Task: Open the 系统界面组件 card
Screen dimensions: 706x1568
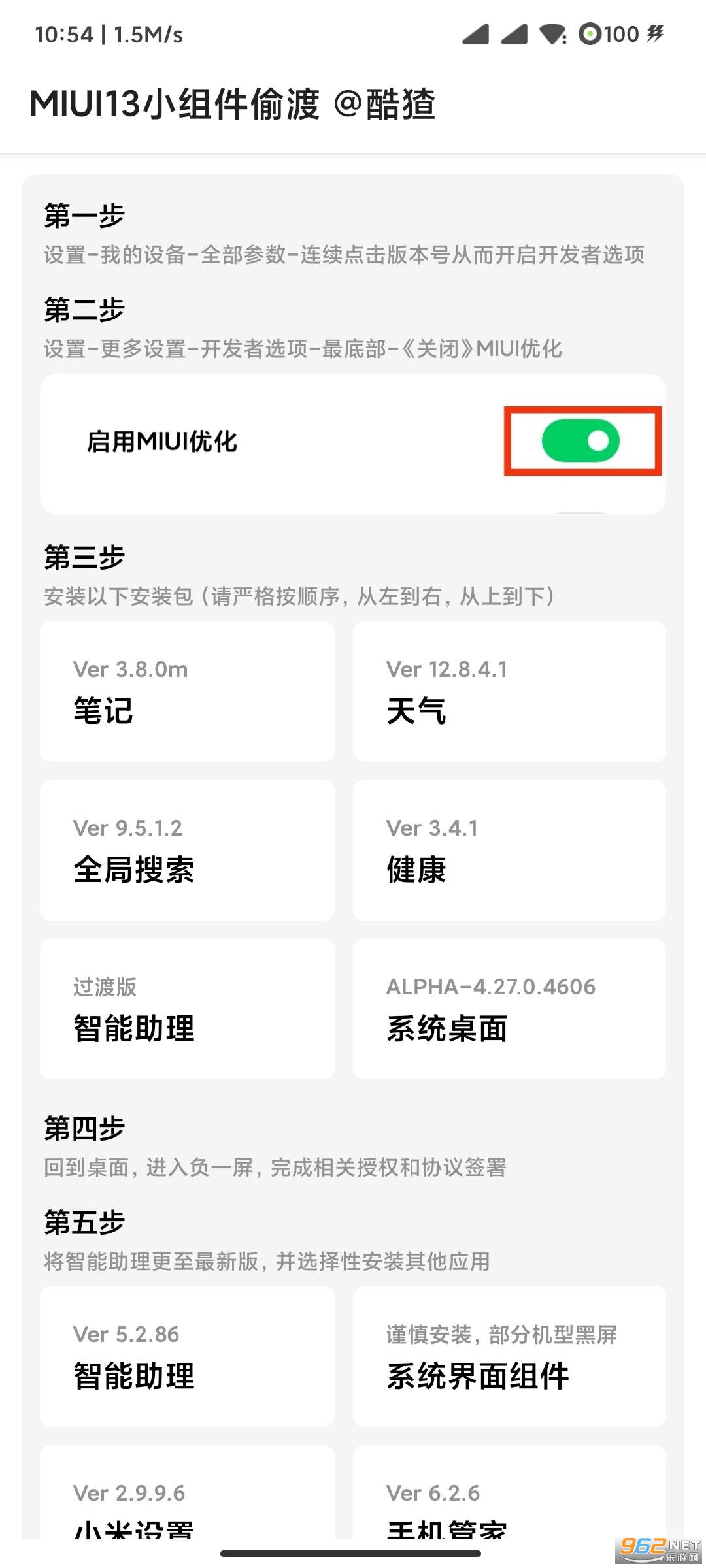Action: tap(509, 1356)
